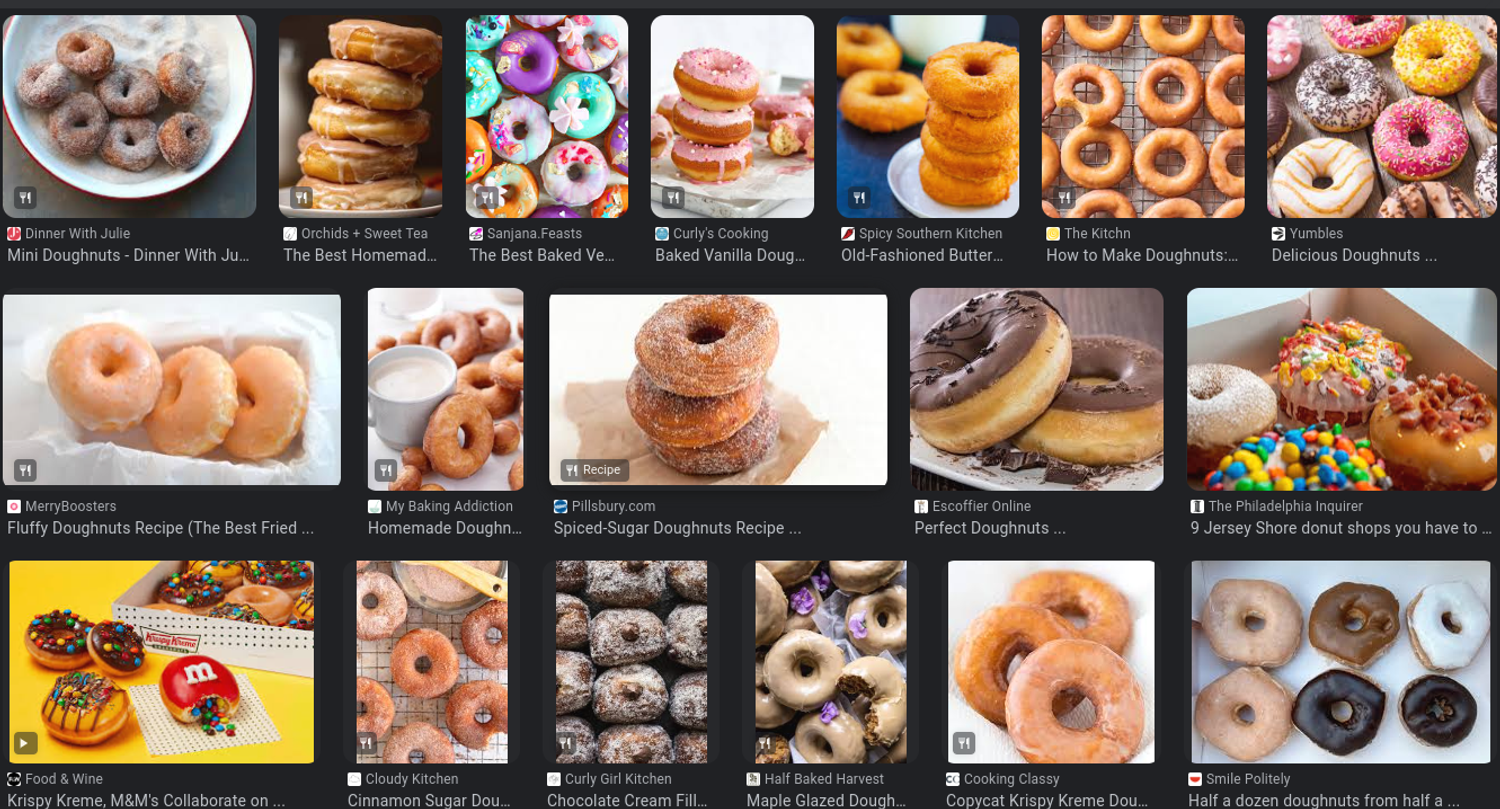Open Cooking Classy copycat Krispy Kreme doughnuts
This screenshot has height=809, width=1500.
pos(1050,660)
